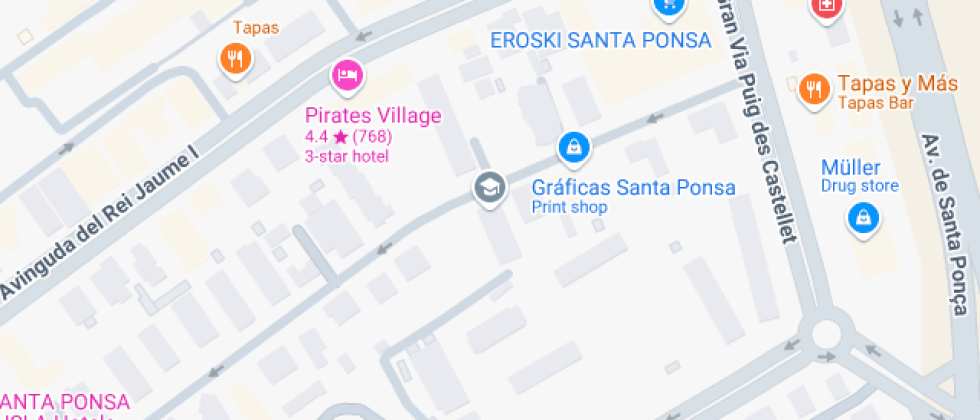Select the Gráficas Santa Ponsa print shop pin
Screen dimensions: 980x420
pyautogui.click(x=574, y=148)
